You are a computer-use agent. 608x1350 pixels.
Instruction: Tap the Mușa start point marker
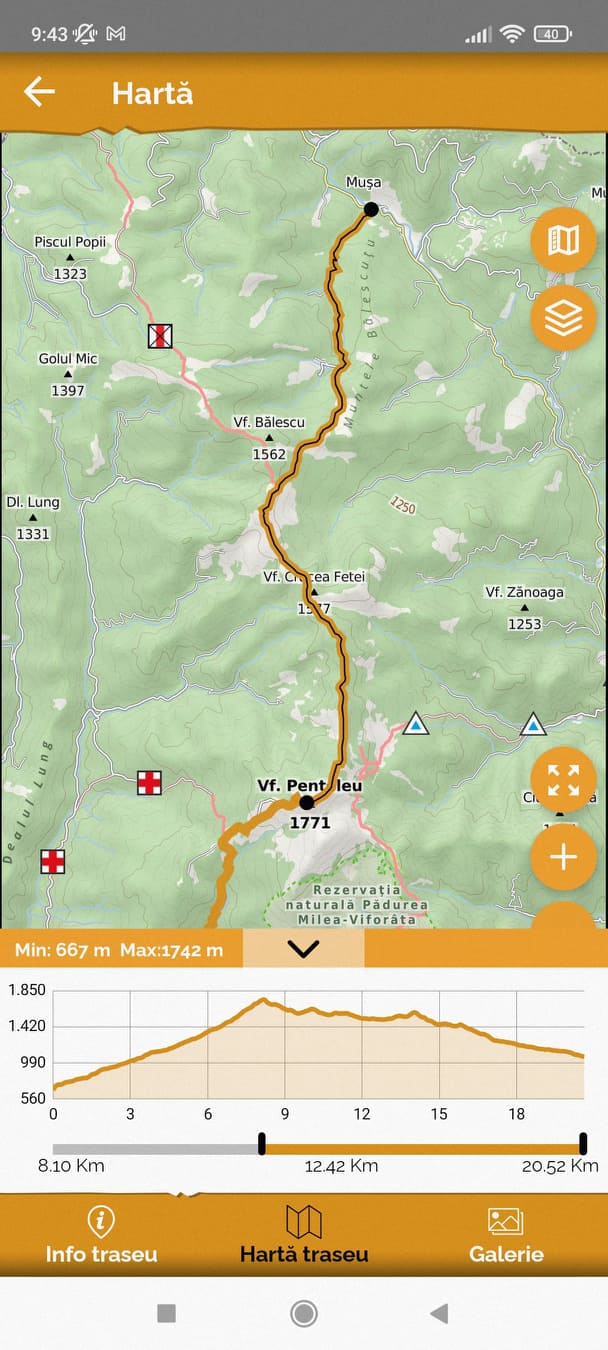371,209
